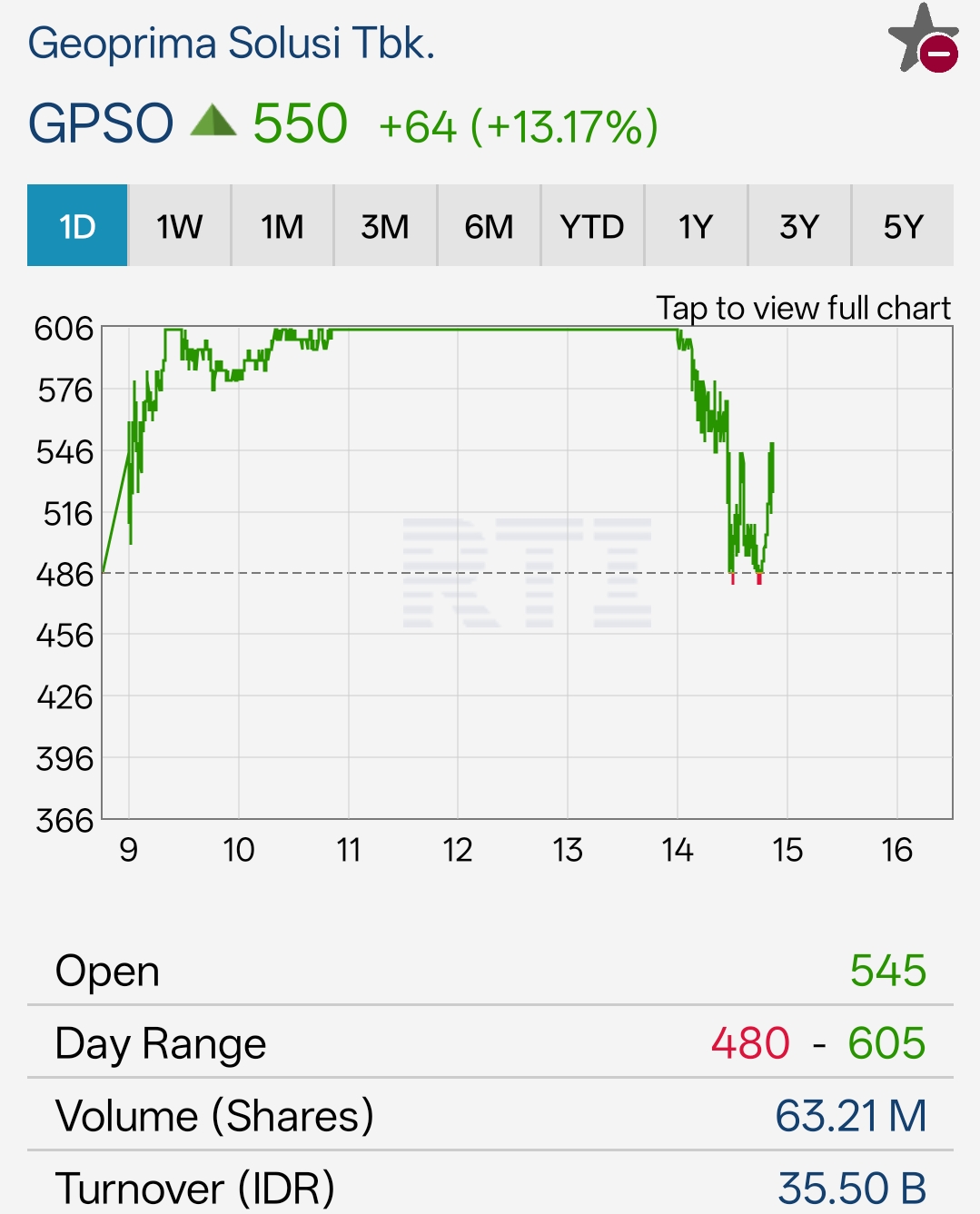Select the 1D chart range
The image size is (980, 1214).
[77, 226]
